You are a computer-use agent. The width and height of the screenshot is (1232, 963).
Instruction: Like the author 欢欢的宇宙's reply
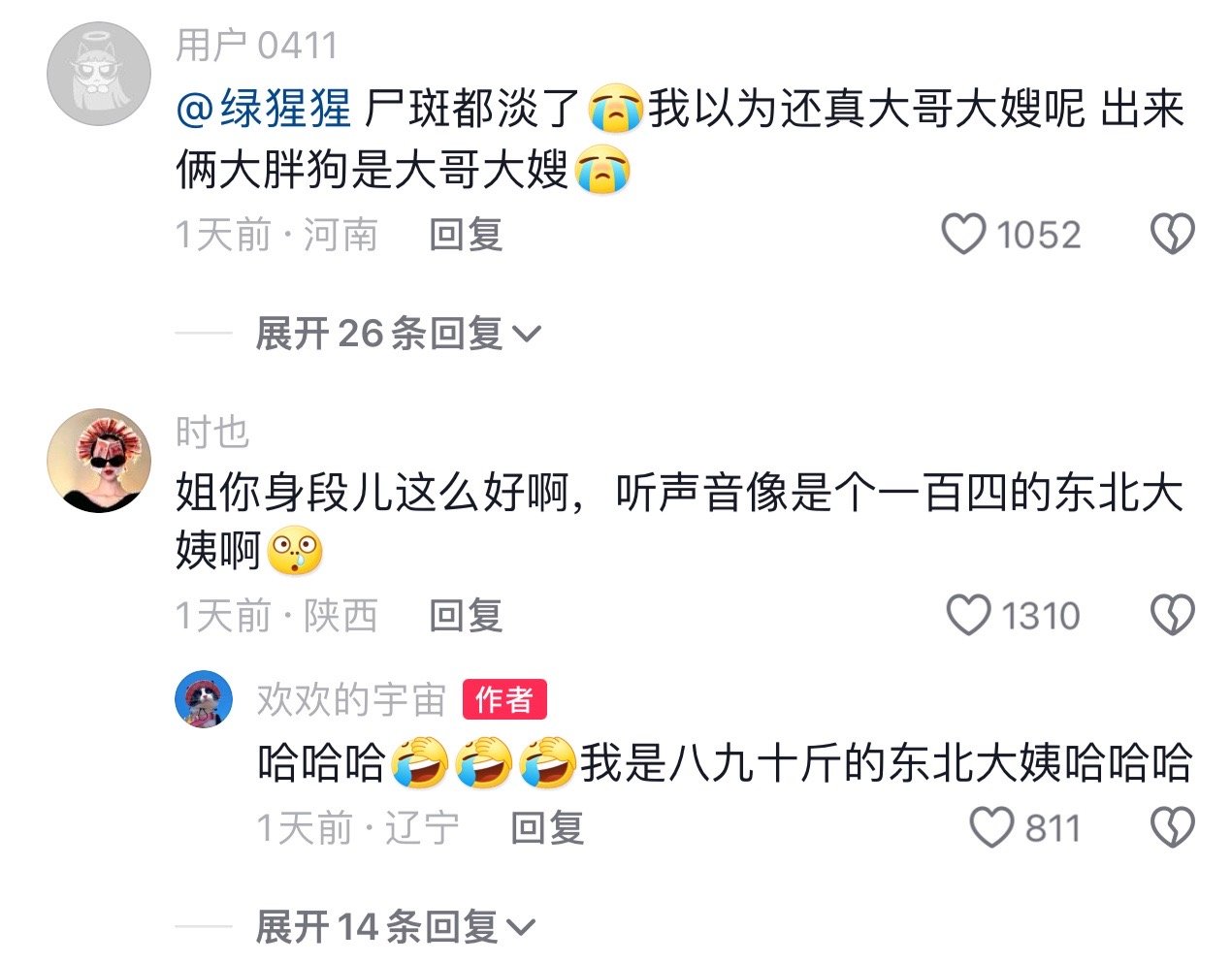[991, 828]
